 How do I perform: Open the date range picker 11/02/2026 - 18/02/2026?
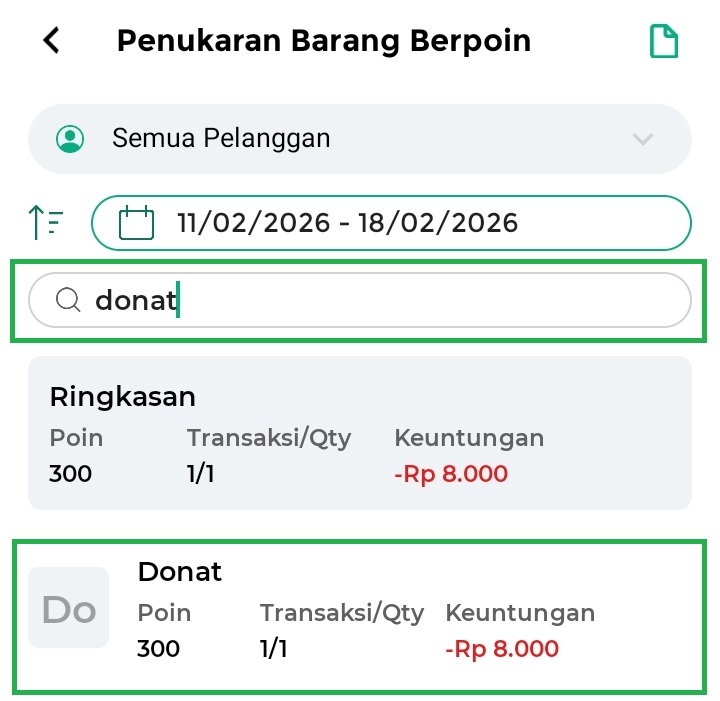click(390, 222)
